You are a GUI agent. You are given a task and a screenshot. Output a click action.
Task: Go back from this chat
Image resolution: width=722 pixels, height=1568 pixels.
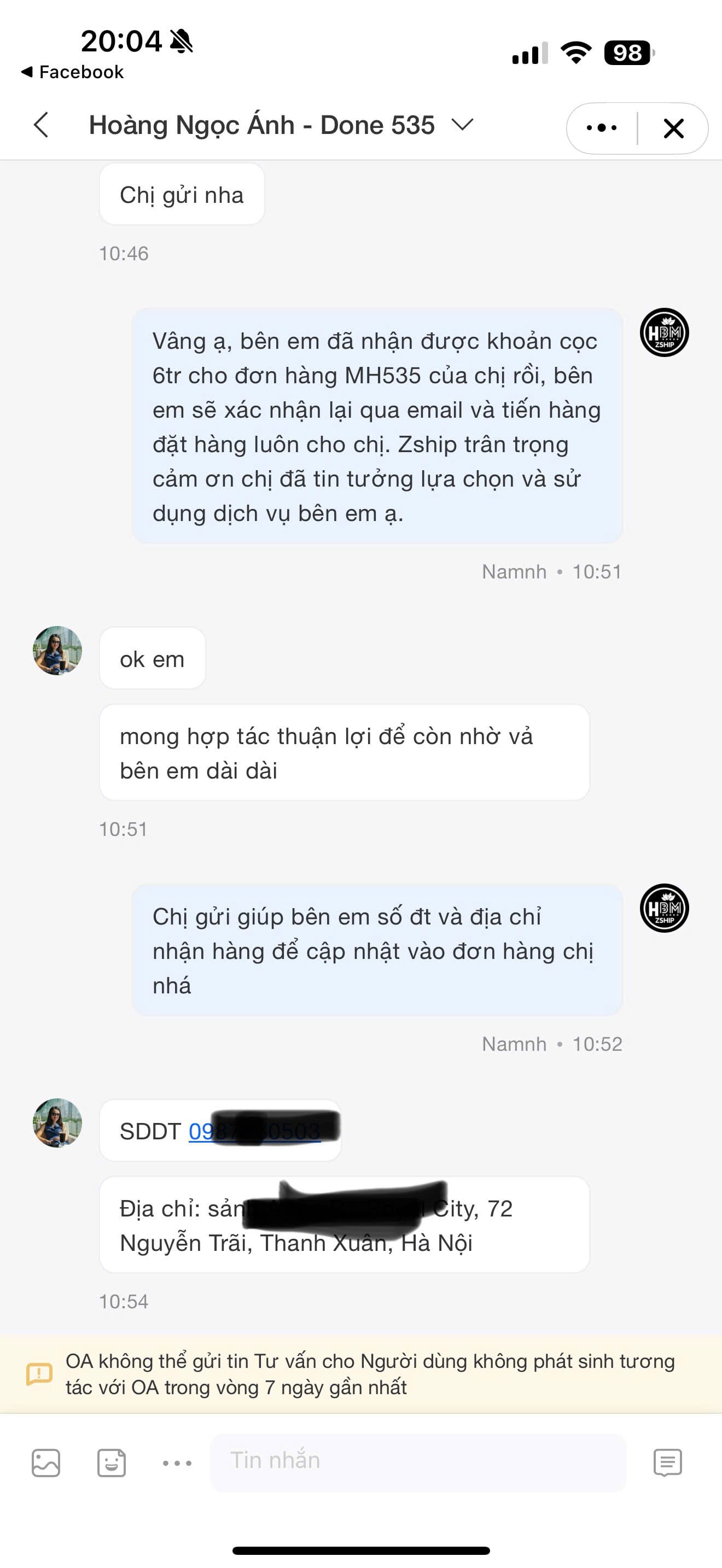(41, 125)
